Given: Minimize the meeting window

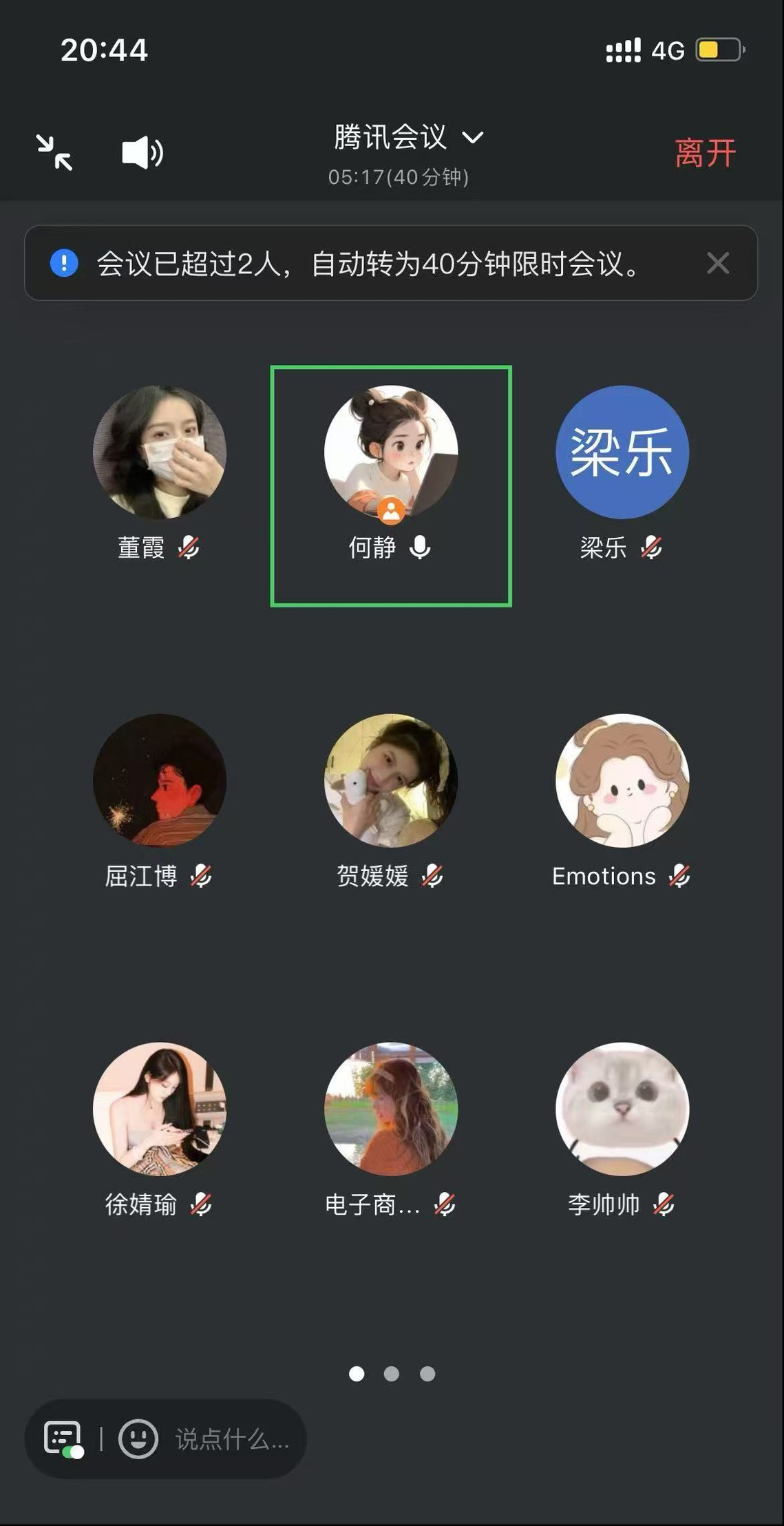Looking at the screenshot, I should (54, 152).
